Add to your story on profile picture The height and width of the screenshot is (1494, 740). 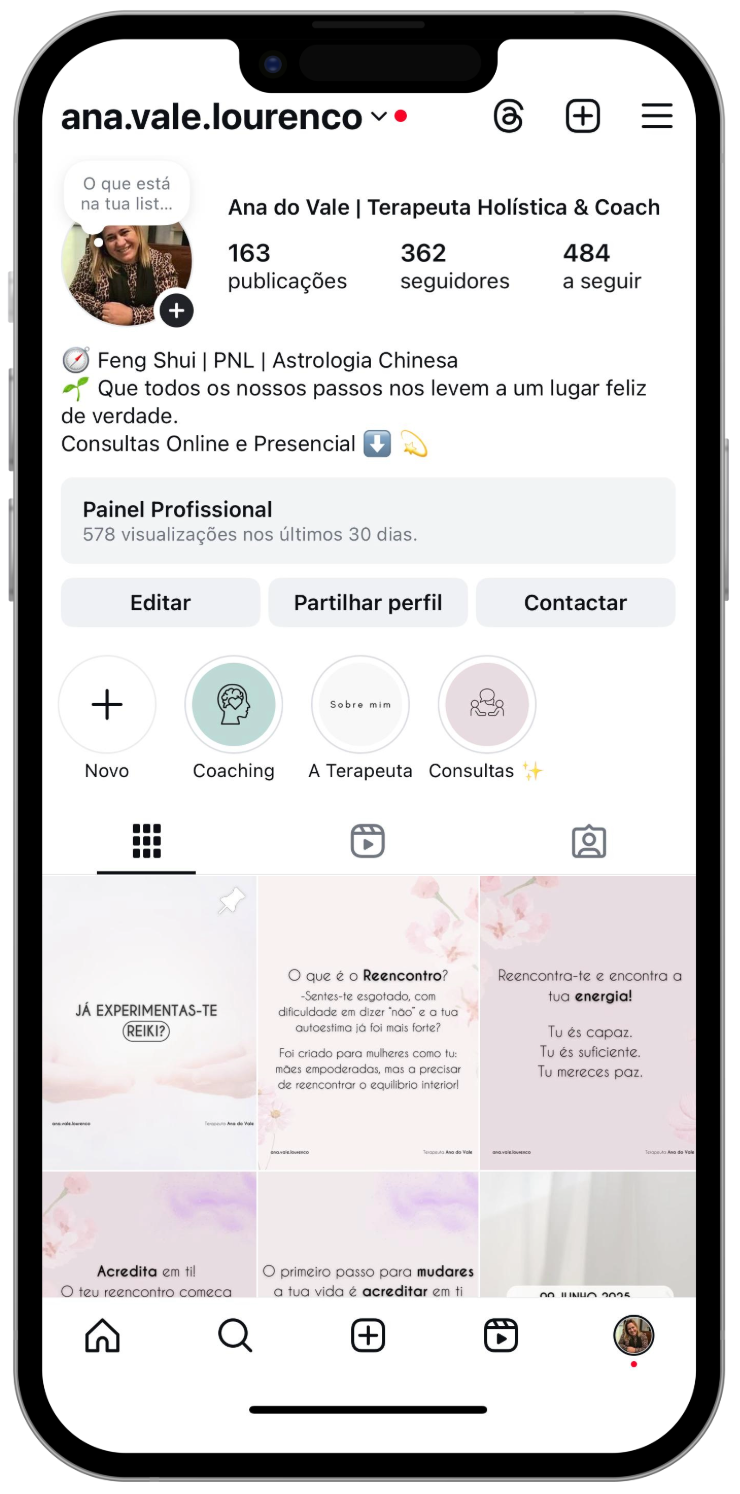pos(176,310)
